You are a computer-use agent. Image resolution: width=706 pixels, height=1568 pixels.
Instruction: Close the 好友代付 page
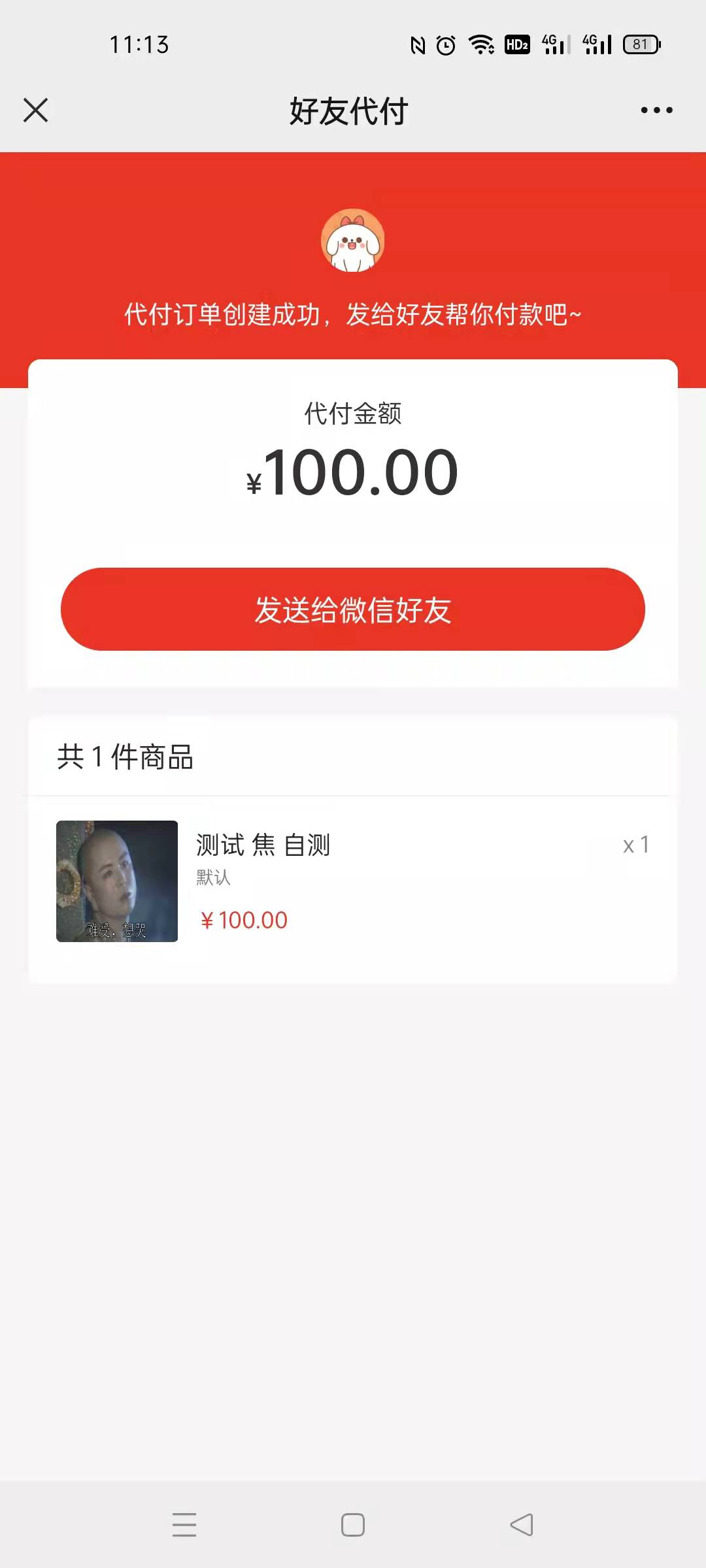click(x=36, y=110)
